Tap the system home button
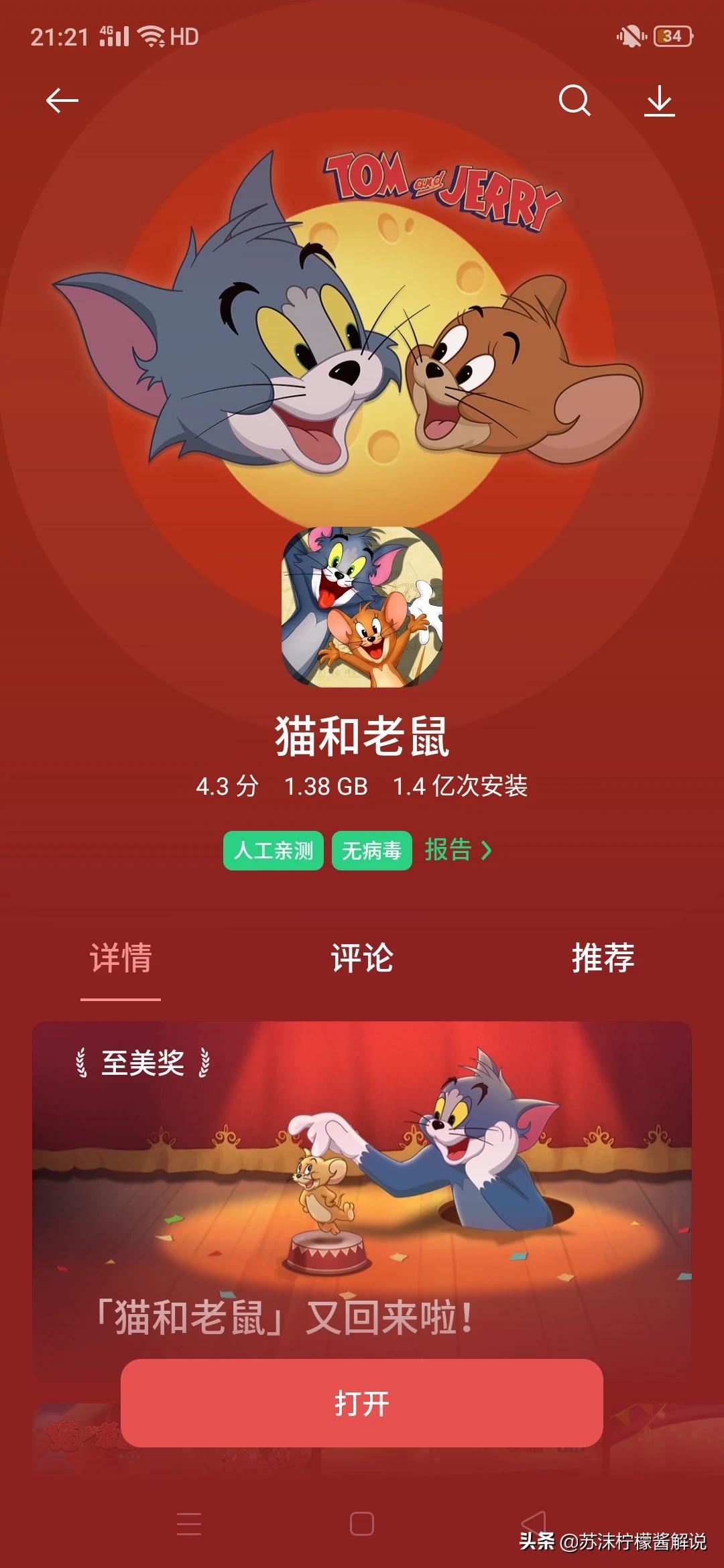 (x=362, y=1524)
